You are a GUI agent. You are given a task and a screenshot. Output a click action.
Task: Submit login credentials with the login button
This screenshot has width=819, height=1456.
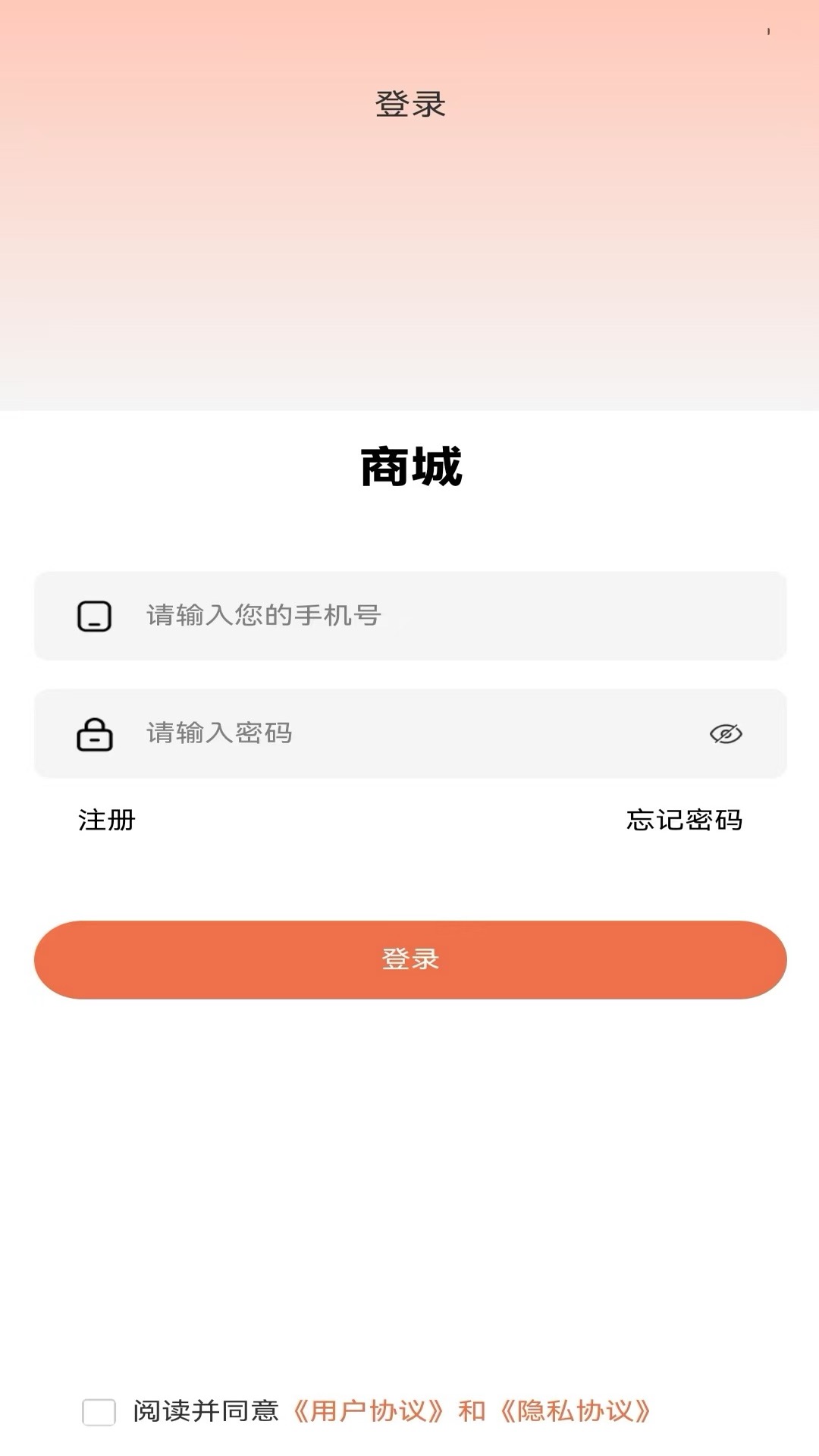[409, 959]
